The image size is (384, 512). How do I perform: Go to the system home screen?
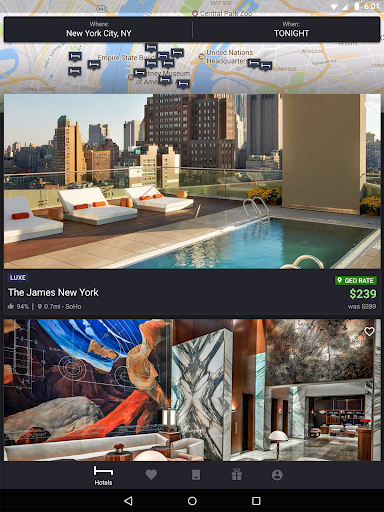pos(192,501)
